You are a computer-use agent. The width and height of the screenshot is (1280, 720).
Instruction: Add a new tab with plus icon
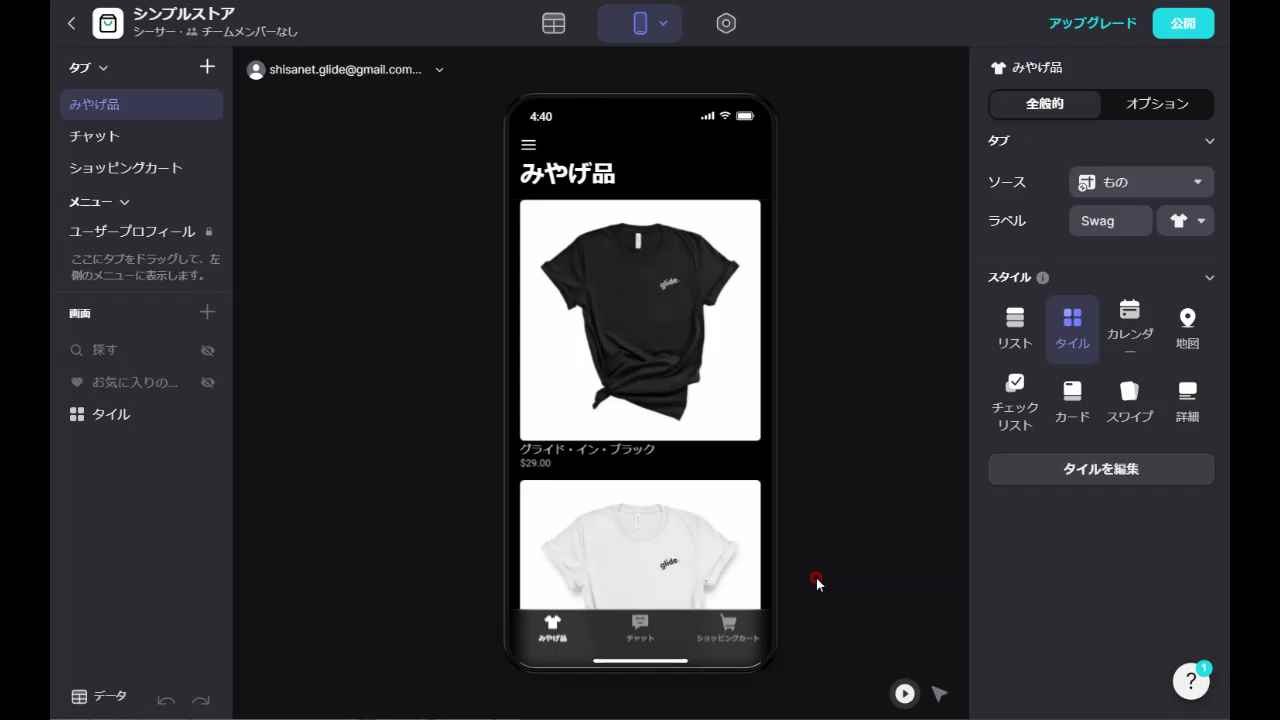pyautogui.click(x=207, y=67)
